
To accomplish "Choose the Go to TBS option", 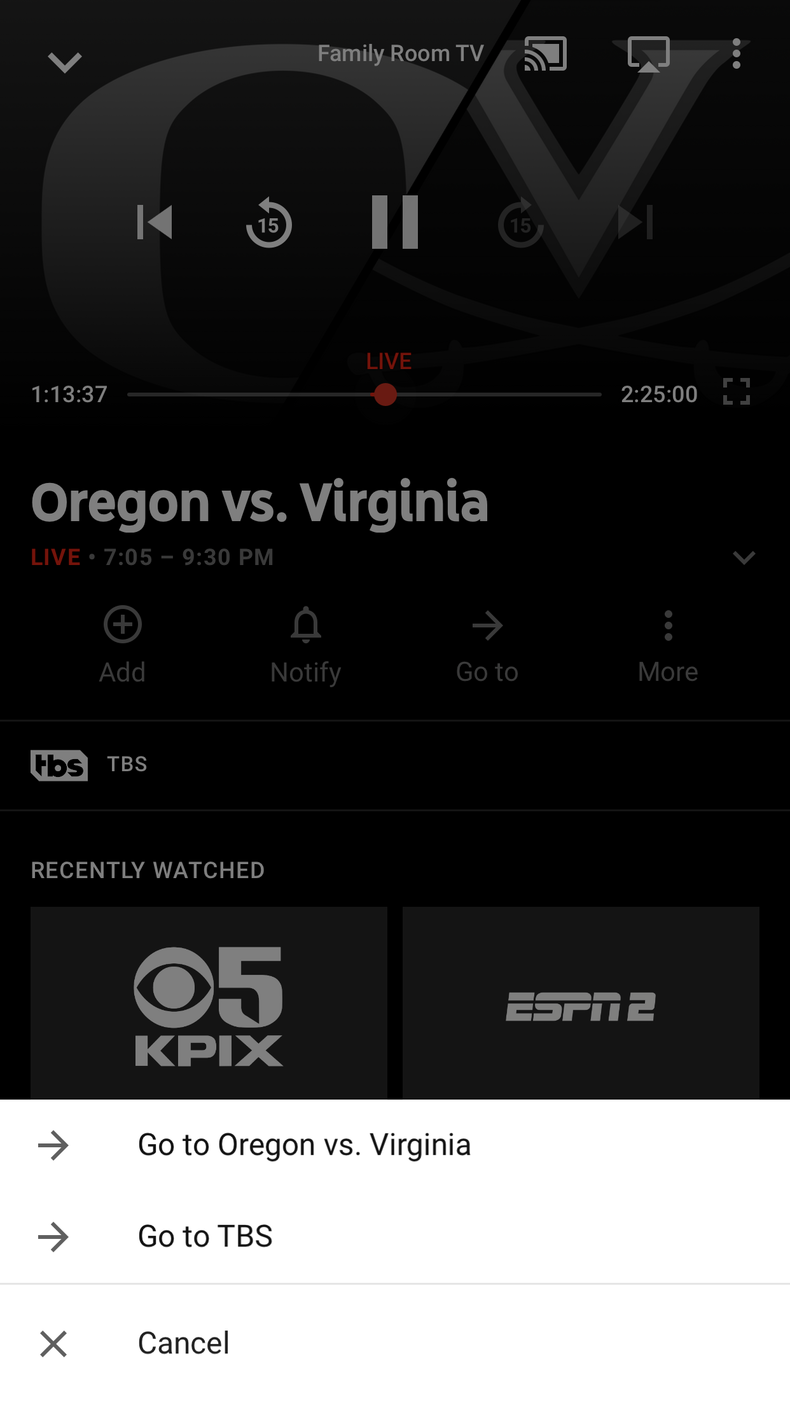I will point(205,1237).
